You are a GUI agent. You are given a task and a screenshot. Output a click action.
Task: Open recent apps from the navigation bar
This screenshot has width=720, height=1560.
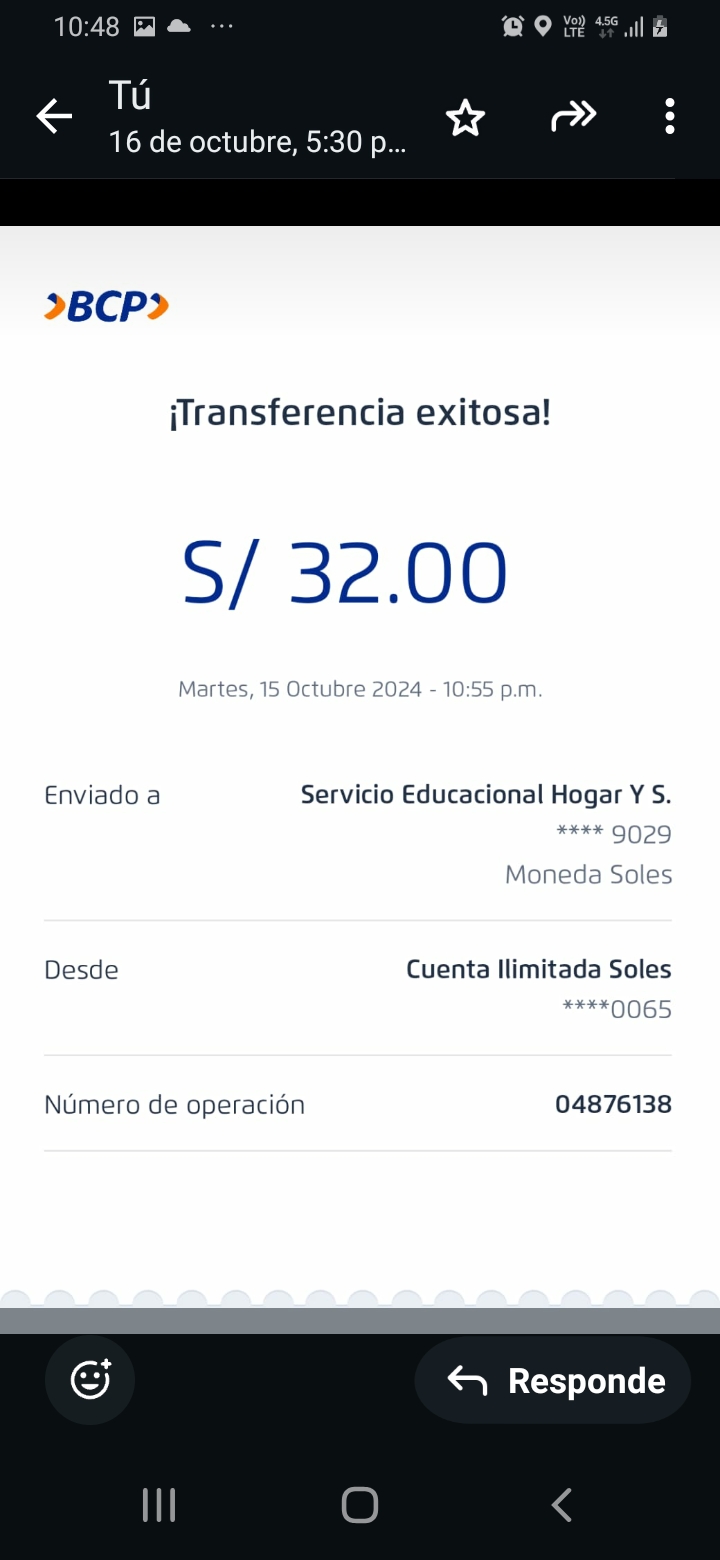pos(159,1504)
